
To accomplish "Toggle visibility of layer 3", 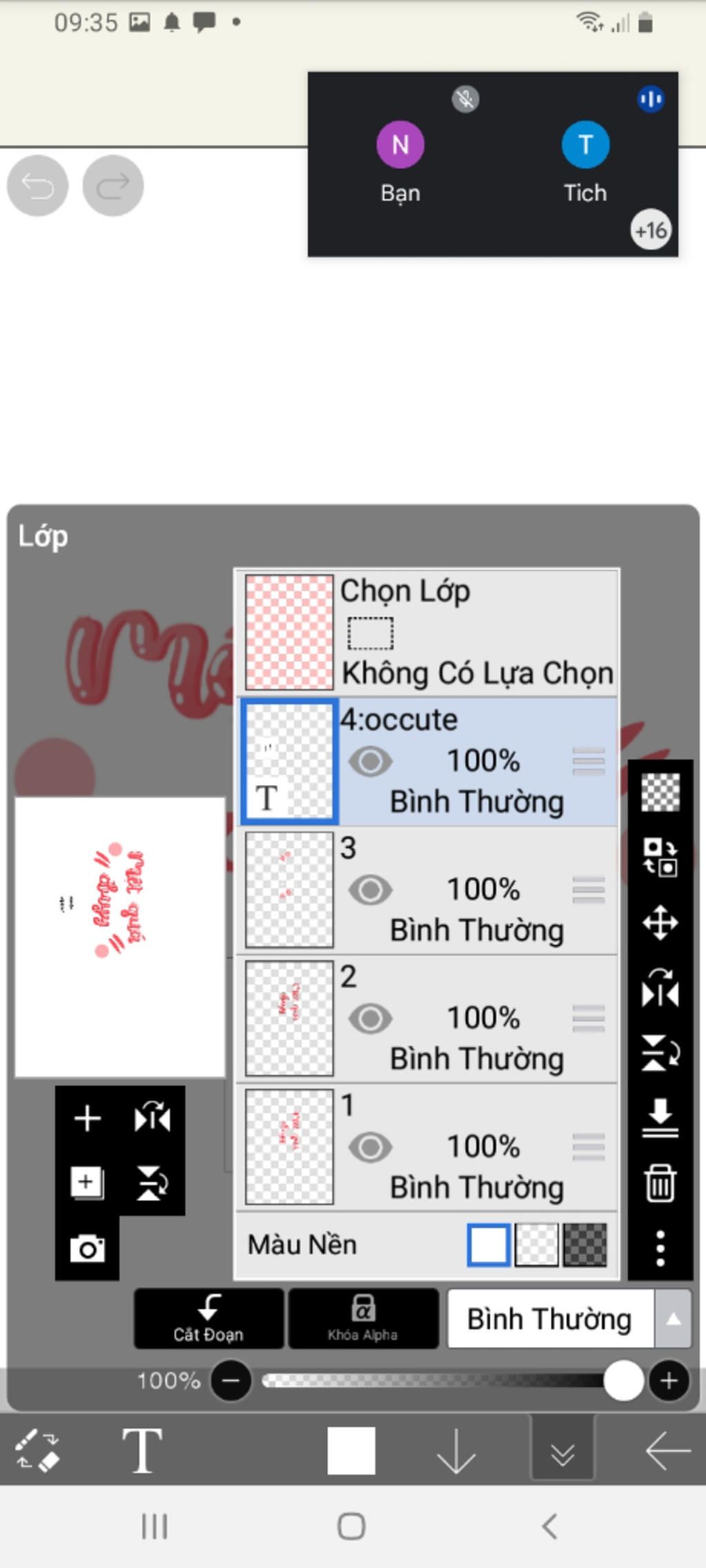I will [370, 890].
